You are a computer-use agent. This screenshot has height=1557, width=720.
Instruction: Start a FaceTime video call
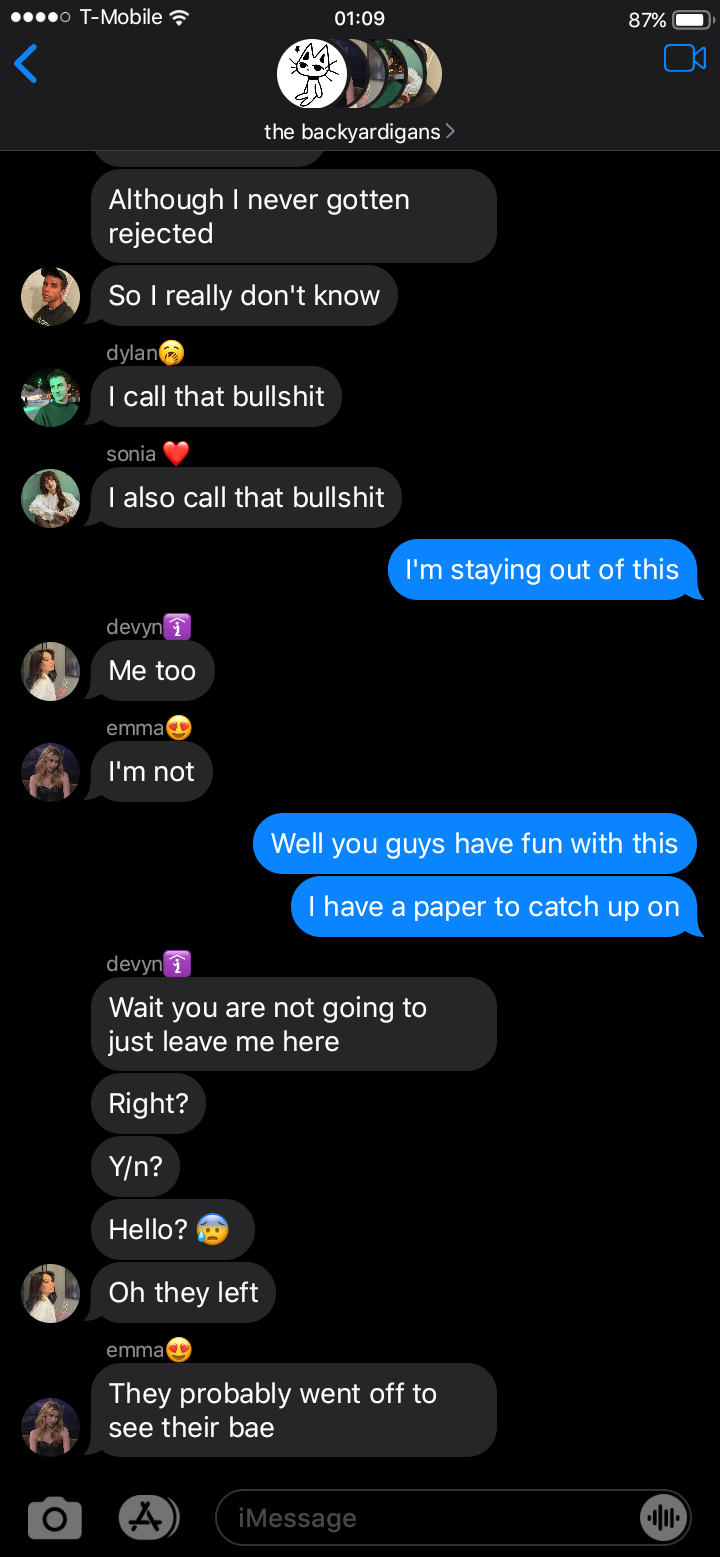pos(685,59)
